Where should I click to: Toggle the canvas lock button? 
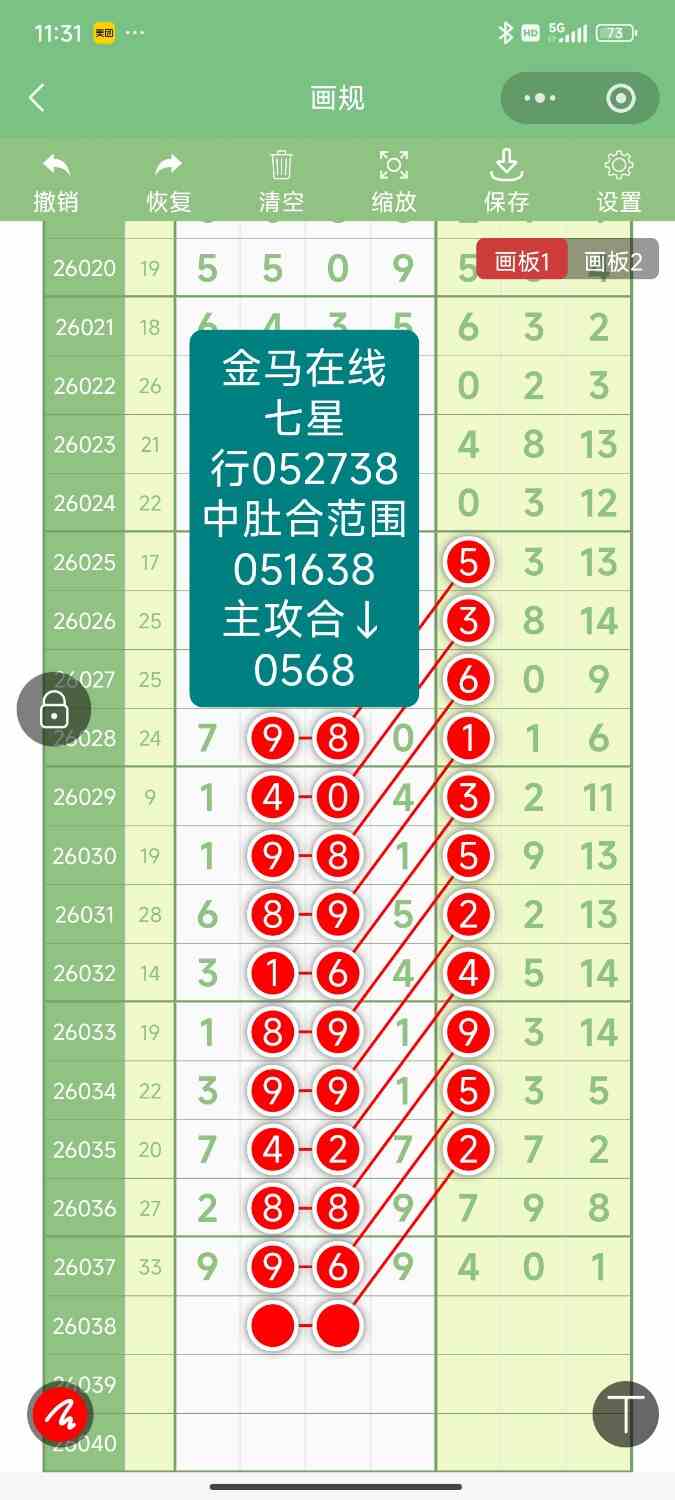pyautogui.click(x=54, y=711)
